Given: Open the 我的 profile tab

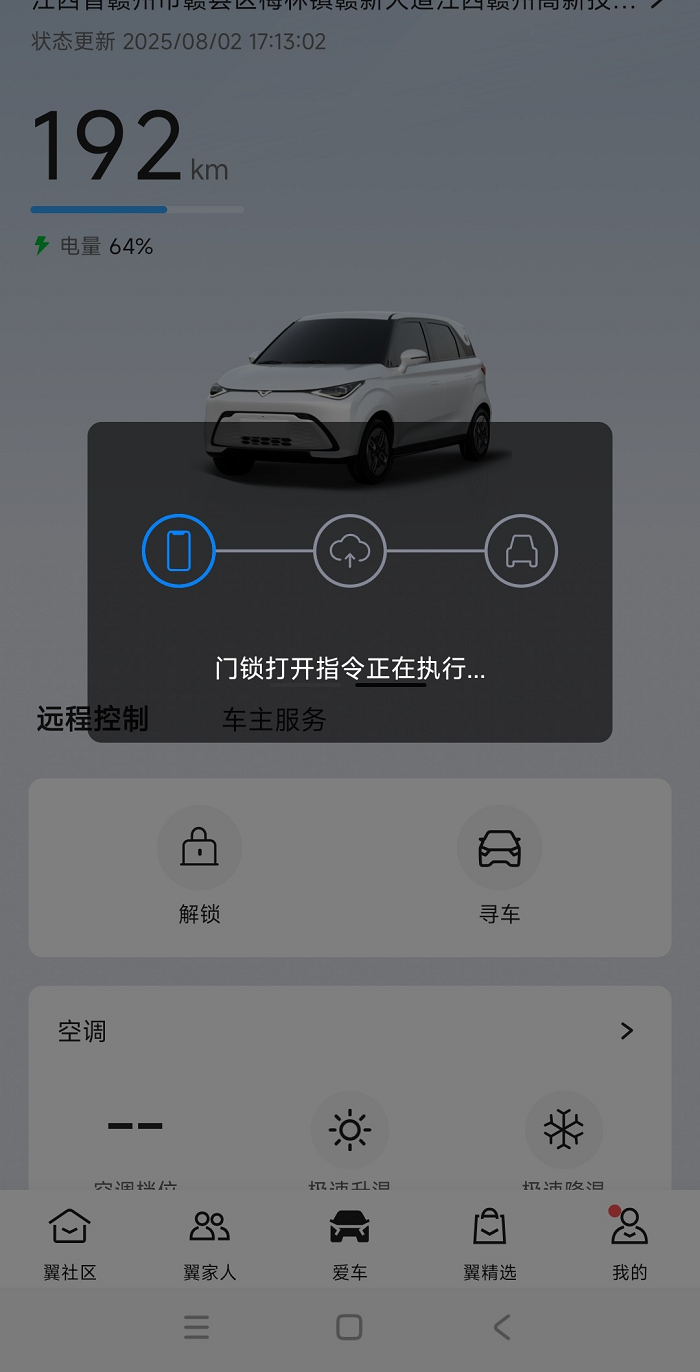Looking at the screenshot, I should (630, 1243).
